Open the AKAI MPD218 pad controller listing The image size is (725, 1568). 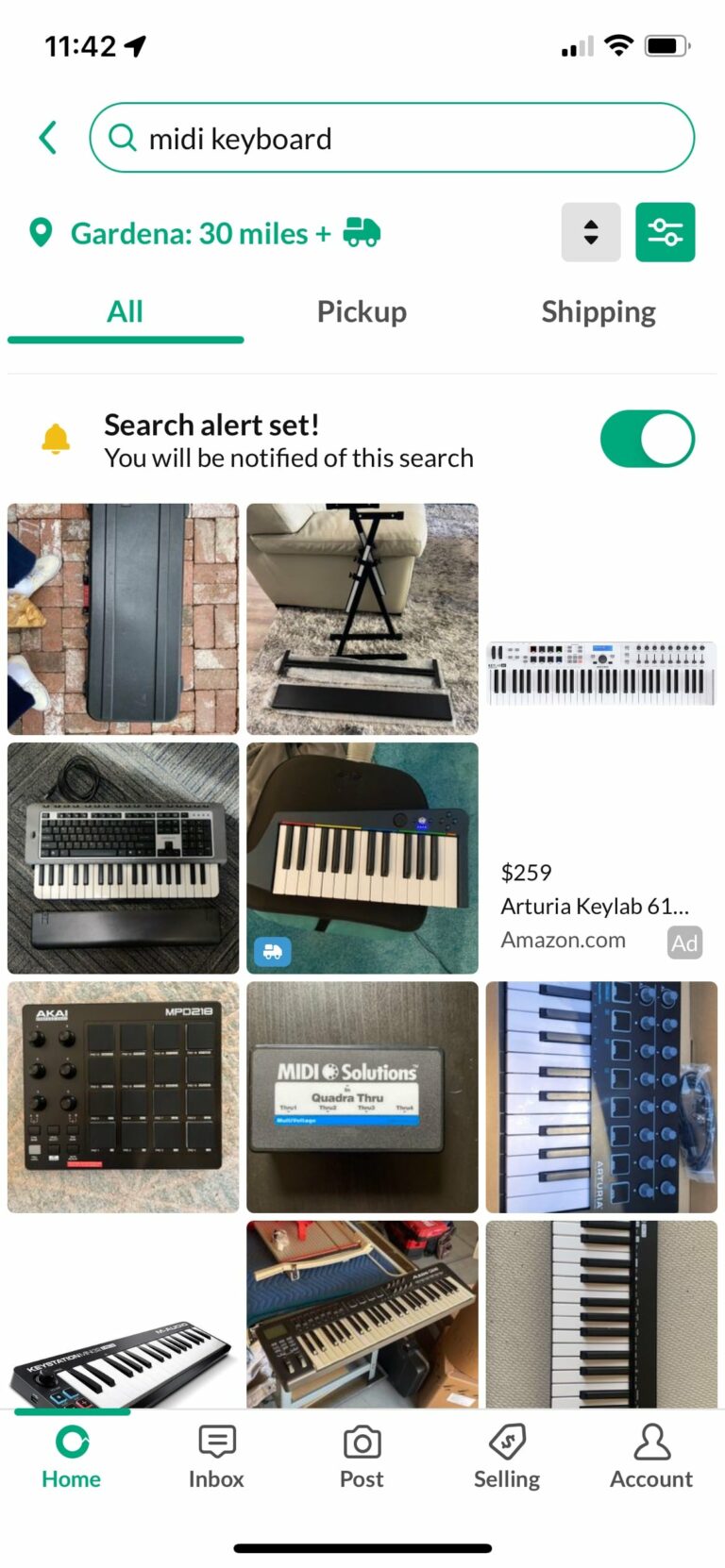(123, 1096)
